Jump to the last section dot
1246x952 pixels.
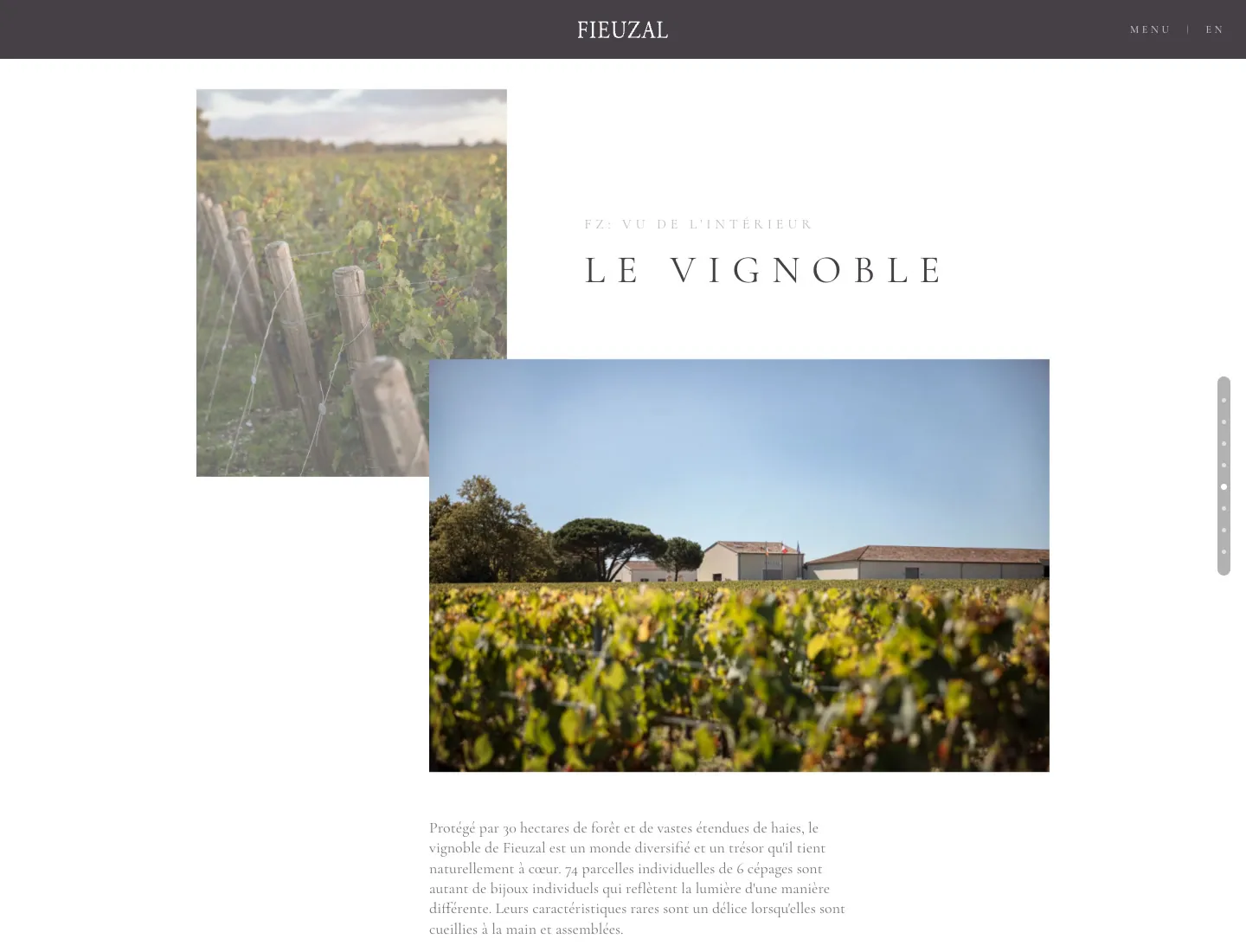tap(1224, 551)
